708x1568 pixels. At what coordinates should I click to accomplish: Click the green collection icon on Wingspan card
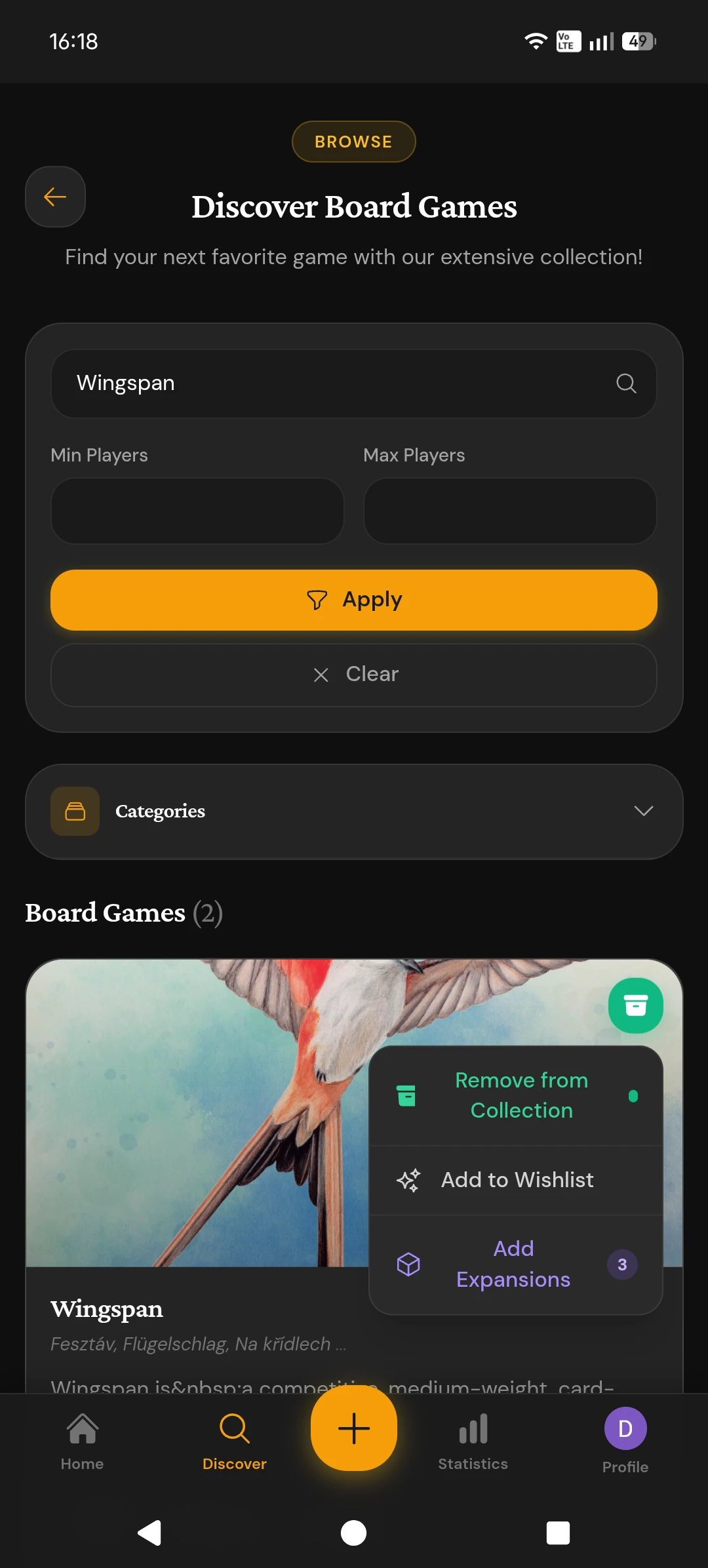635,1005
